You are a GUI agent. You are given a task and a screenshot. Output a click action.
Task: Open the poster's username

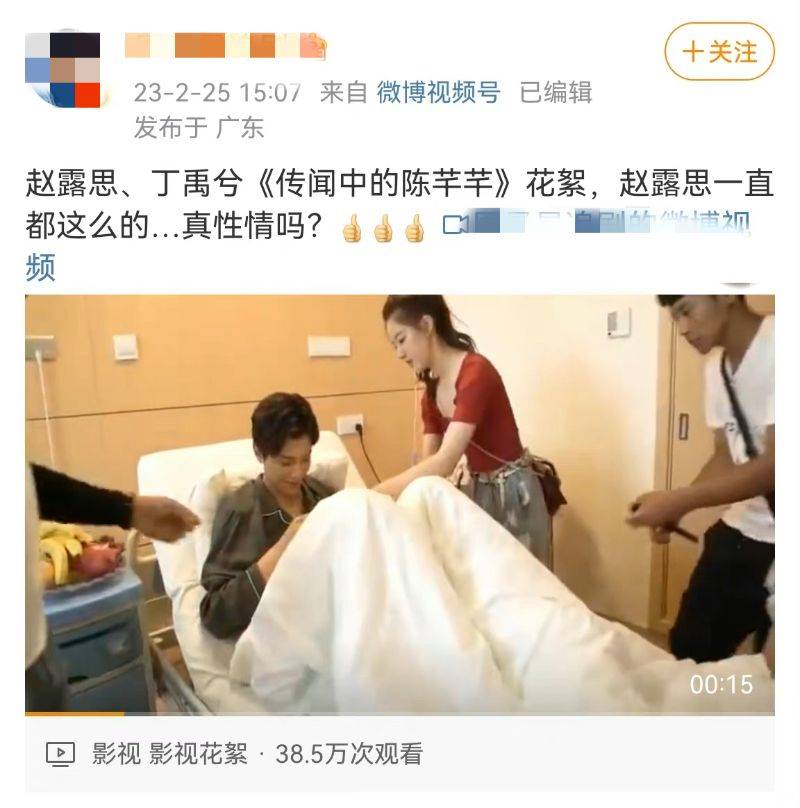tap(226, 46)
